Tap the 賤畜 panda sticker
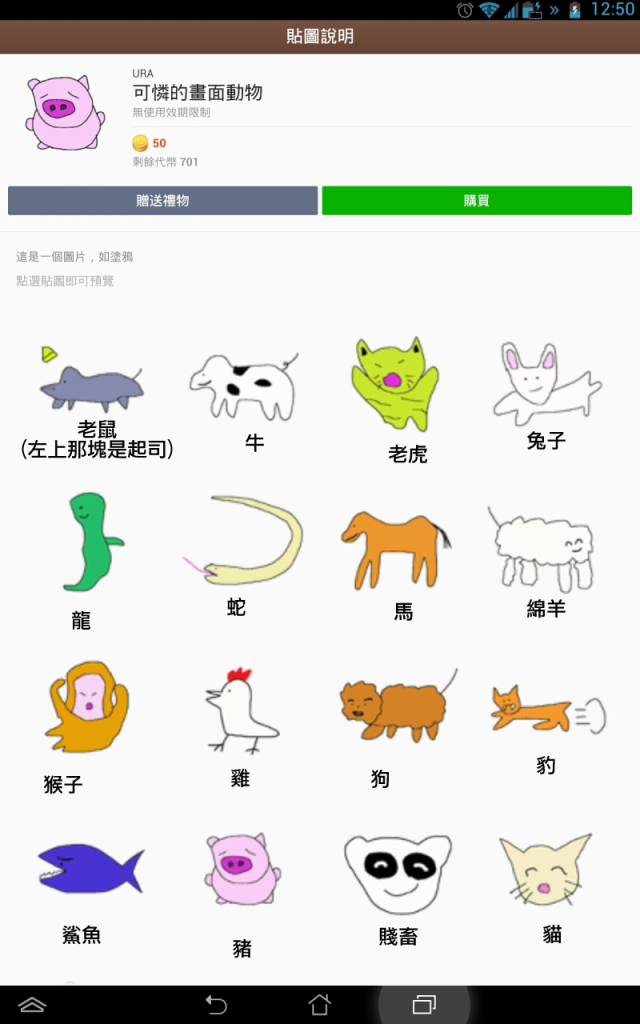Image resolution: width=640 pixels, height=1024 pixels. [x=397, y=868]
